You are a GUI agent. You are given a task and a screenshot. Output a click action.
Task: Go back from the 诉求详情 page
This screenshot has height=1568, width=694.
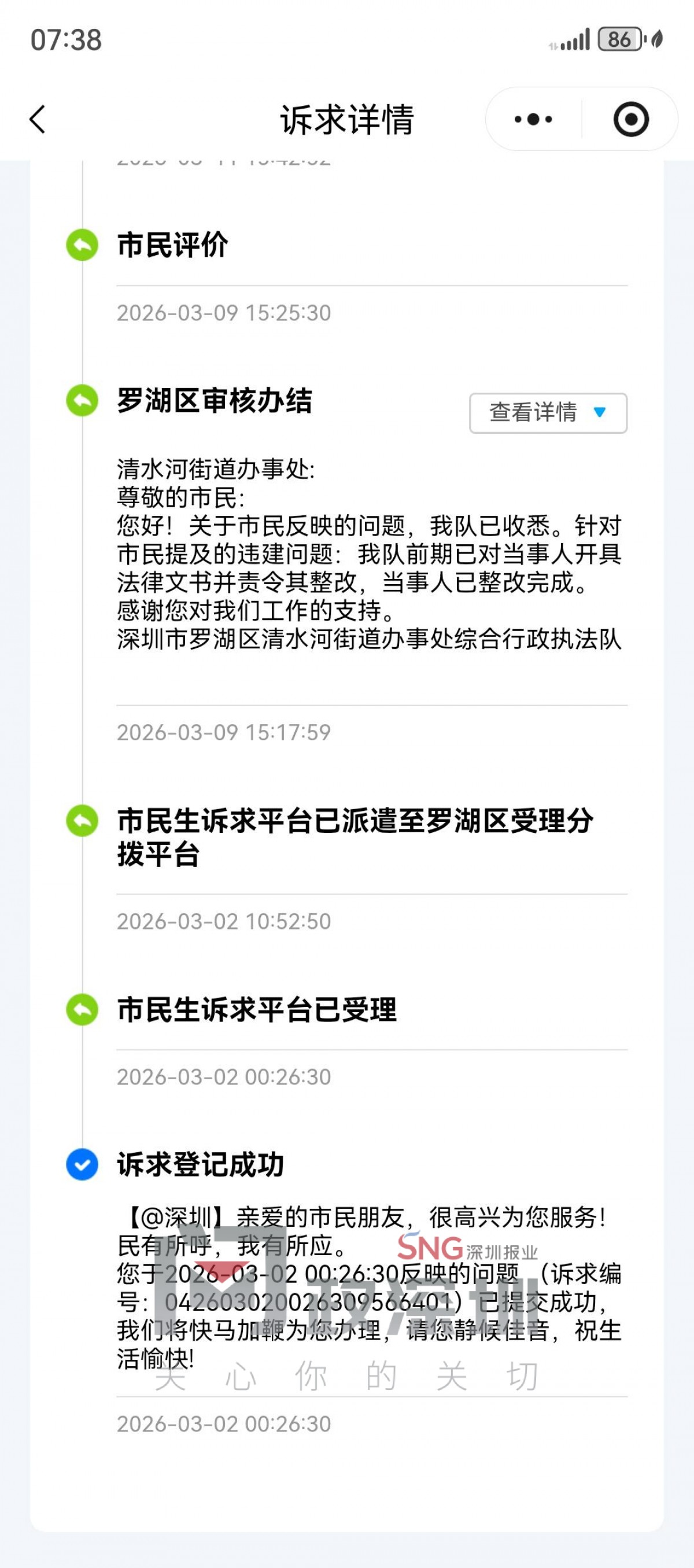38,119
